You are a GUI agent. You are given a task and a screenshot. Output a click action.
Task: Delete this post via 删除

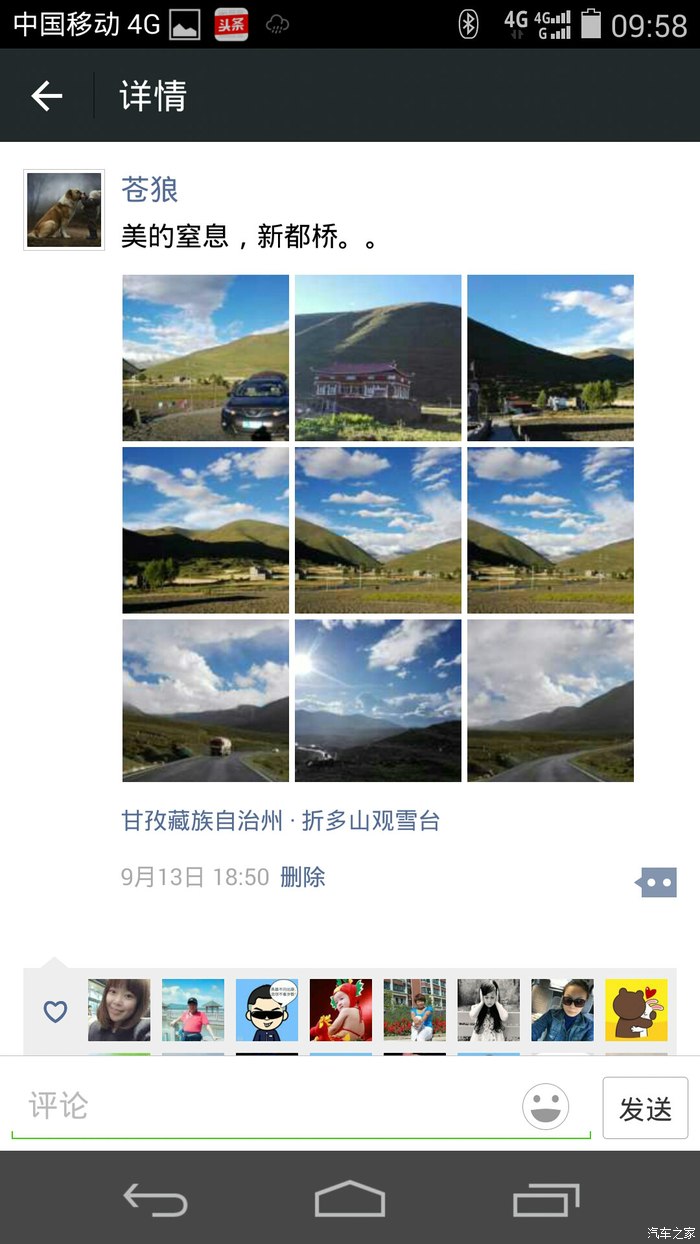[303, 877]
